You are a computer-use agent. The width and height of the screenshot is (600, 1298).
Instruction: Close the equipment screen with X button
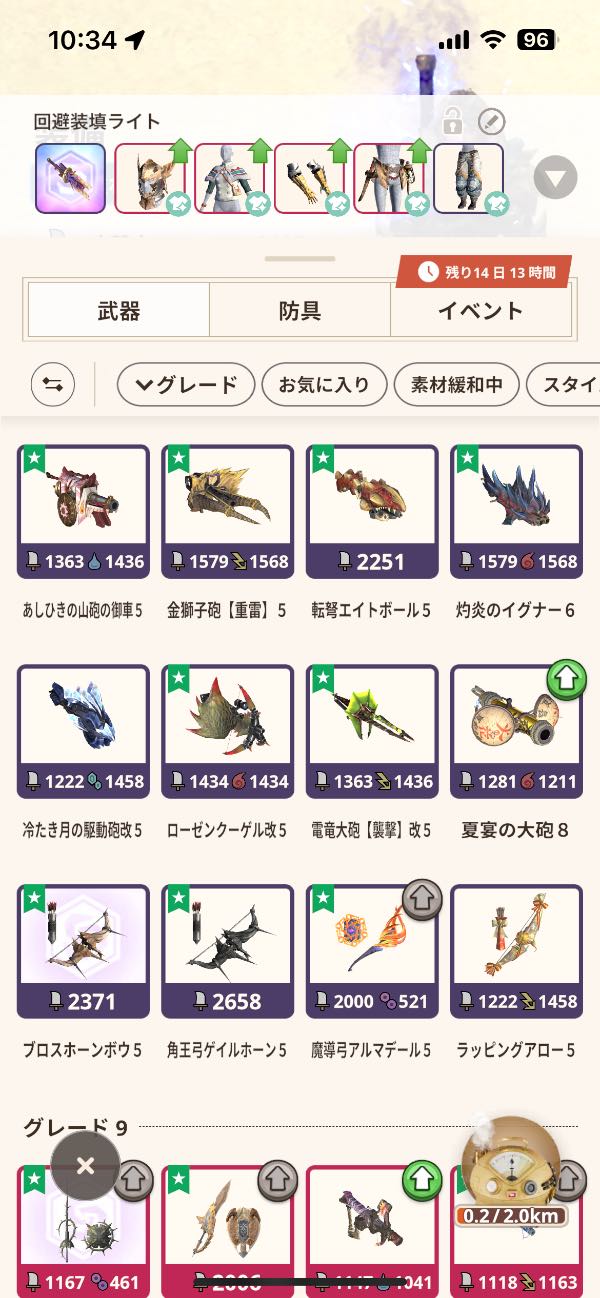(x=85, y=1165)
